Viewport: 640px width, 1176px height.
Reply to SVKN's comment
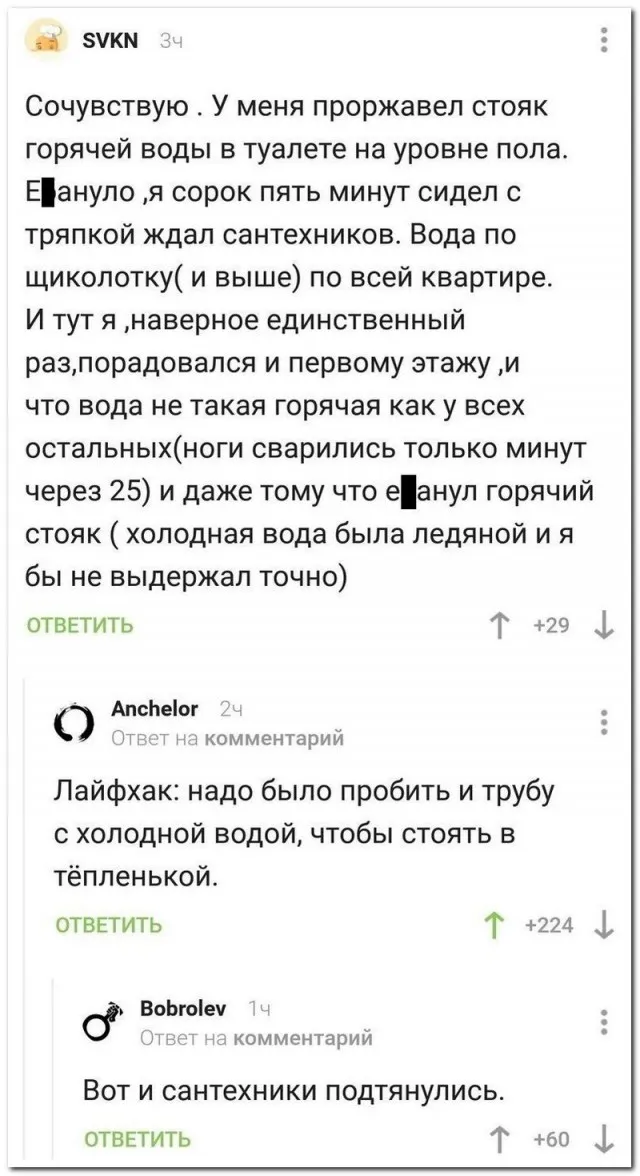(x=79, y=626)
